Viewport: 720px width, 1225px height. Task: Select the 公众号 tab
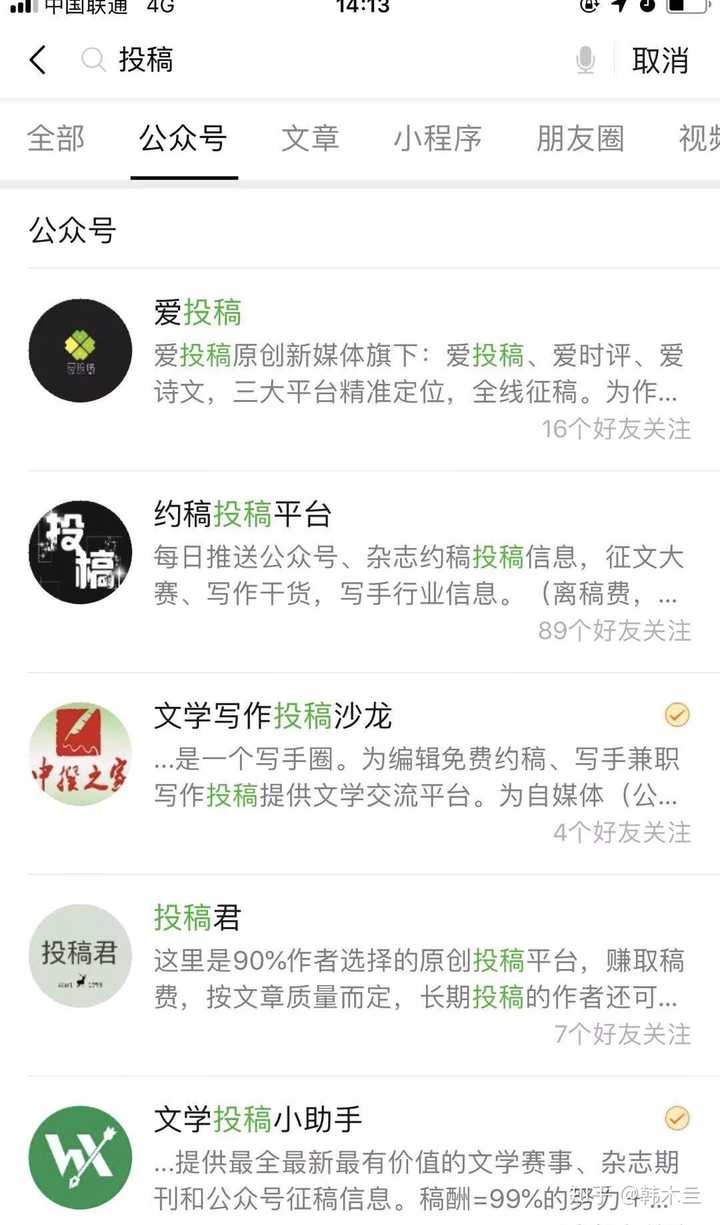(183, 138)
